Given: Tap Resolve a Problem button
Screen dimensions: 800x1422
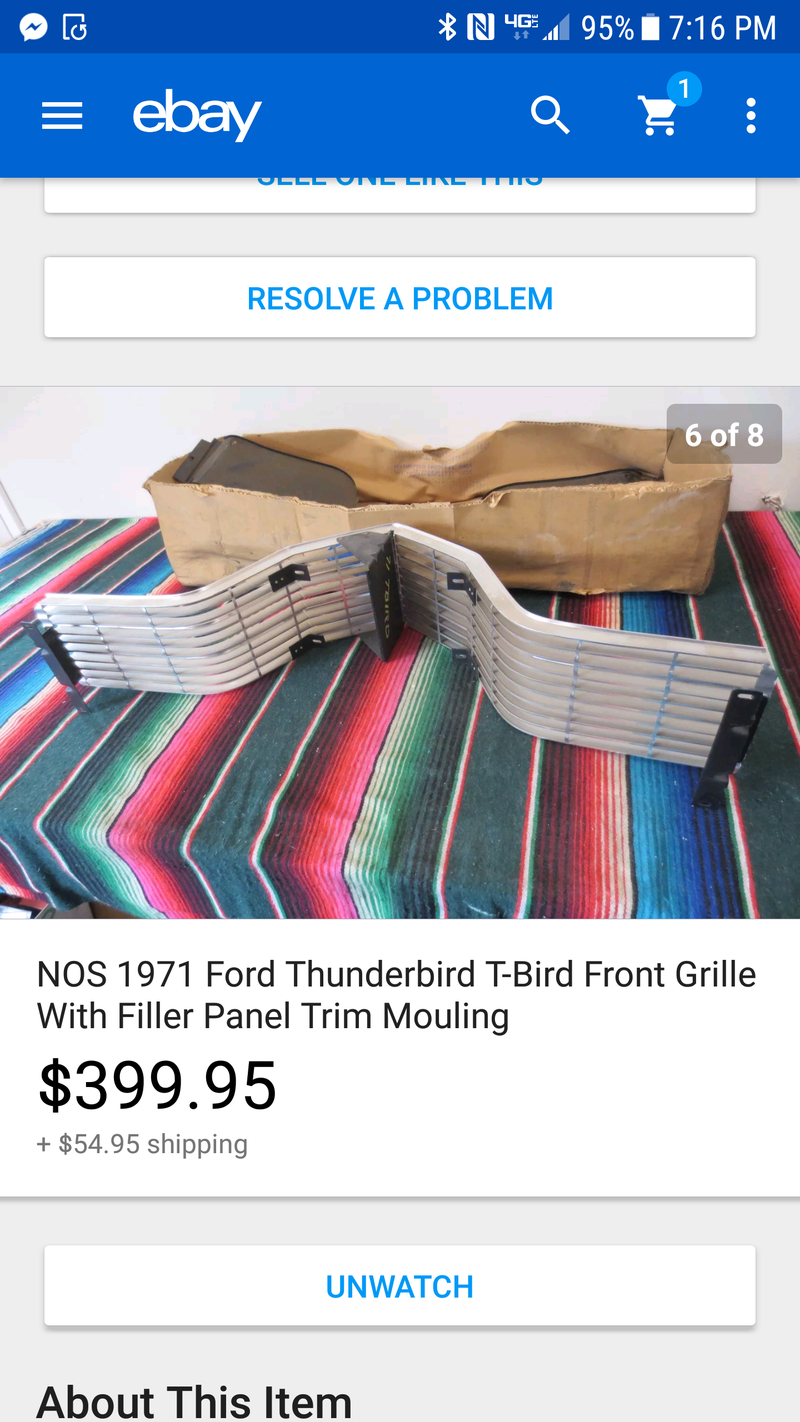Looking at the screenshot, I should point(400,298).
